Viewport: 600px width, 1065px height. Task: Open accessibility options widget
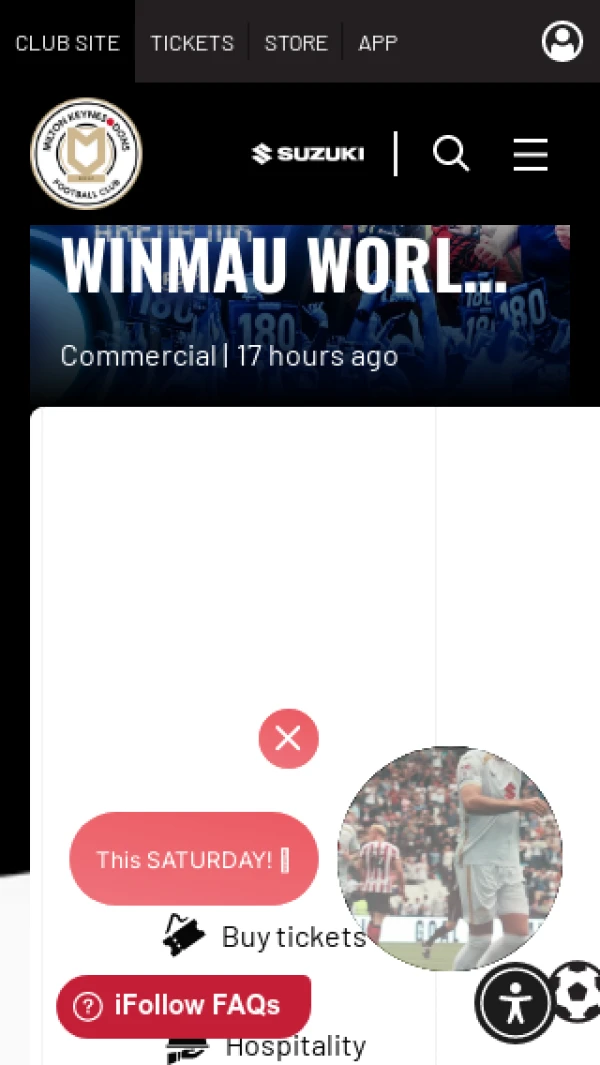click(514, 1003)
